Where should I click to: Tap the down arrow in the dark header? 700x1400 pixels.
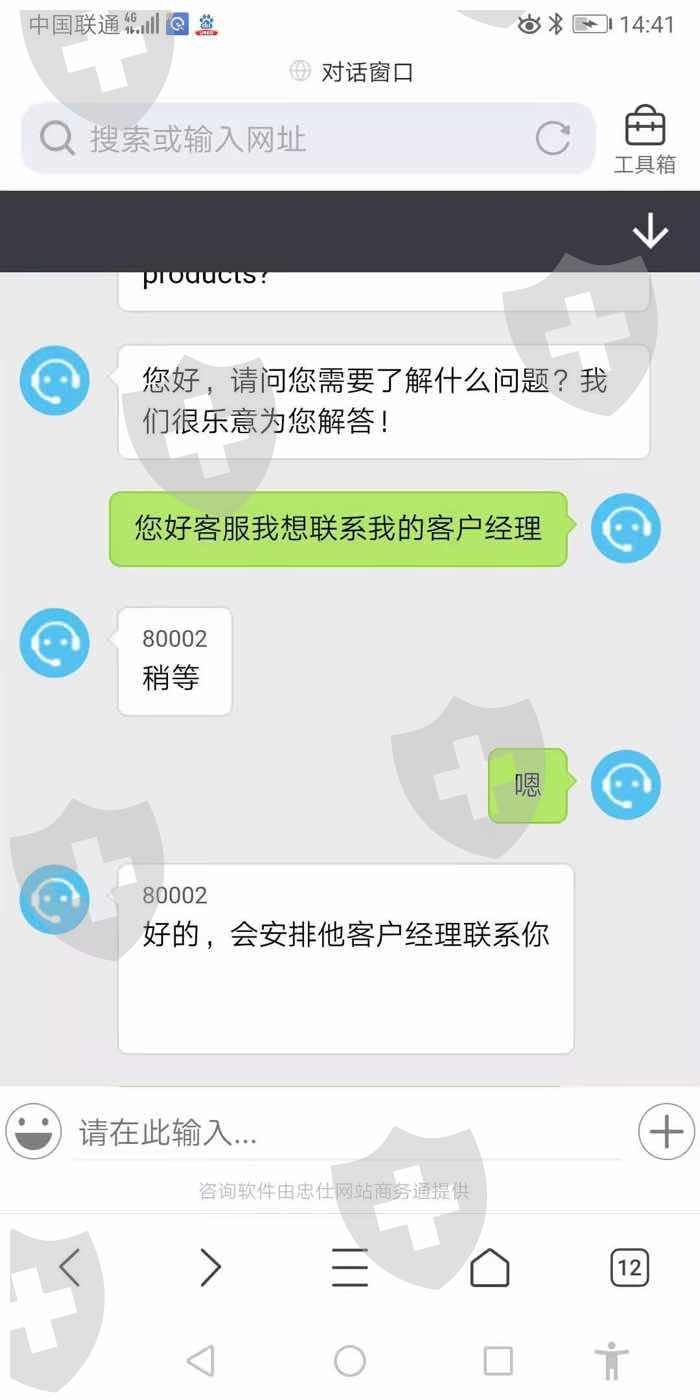[650, 232]
